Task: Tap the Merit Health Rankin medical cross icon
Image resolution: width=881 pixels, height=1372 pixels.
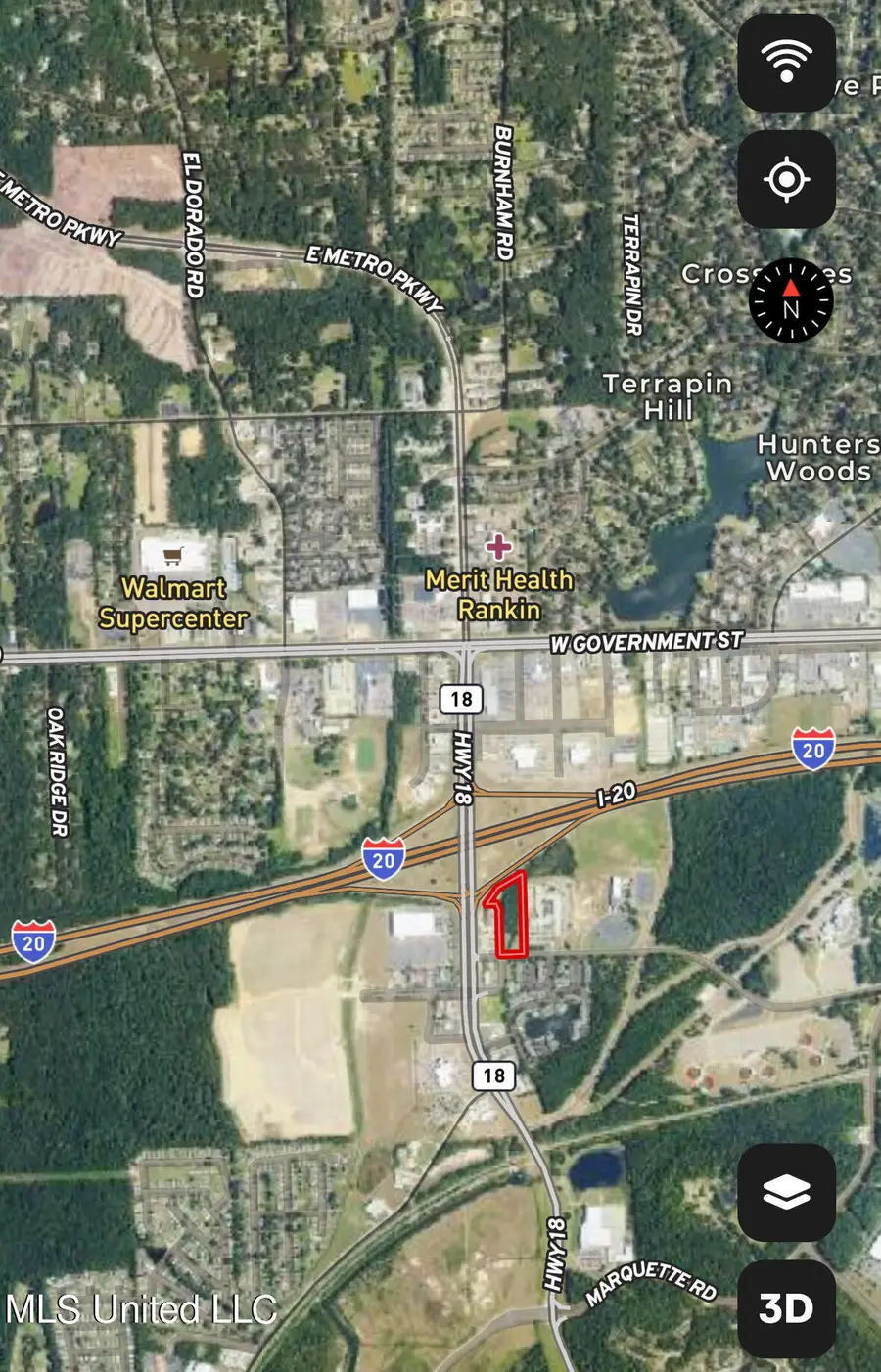Action: pyautogui.click(x=499, y=549)
